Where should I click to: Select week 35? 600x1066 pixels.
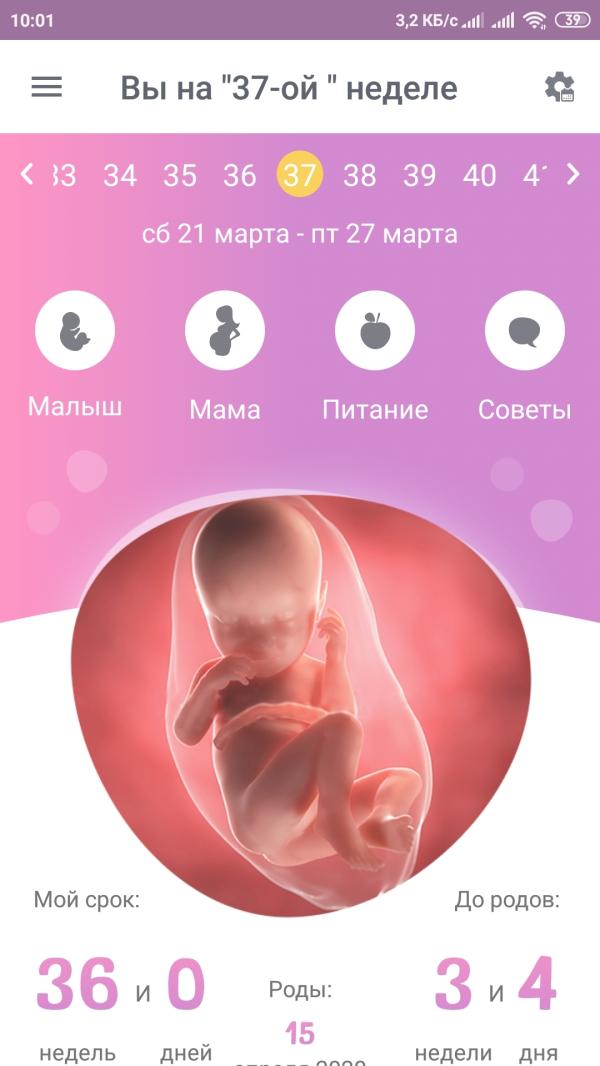[180, 176]
